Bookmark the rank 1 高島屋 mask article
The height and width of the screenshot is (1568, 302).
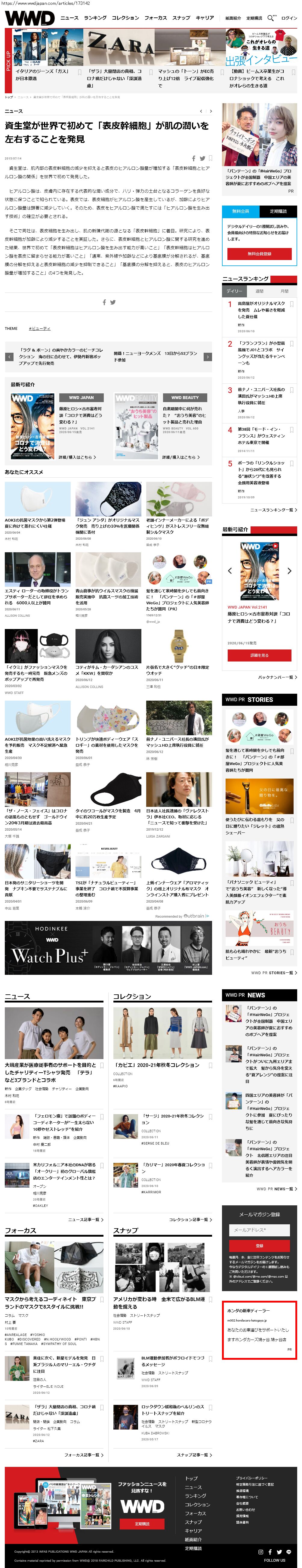[292, 303]
